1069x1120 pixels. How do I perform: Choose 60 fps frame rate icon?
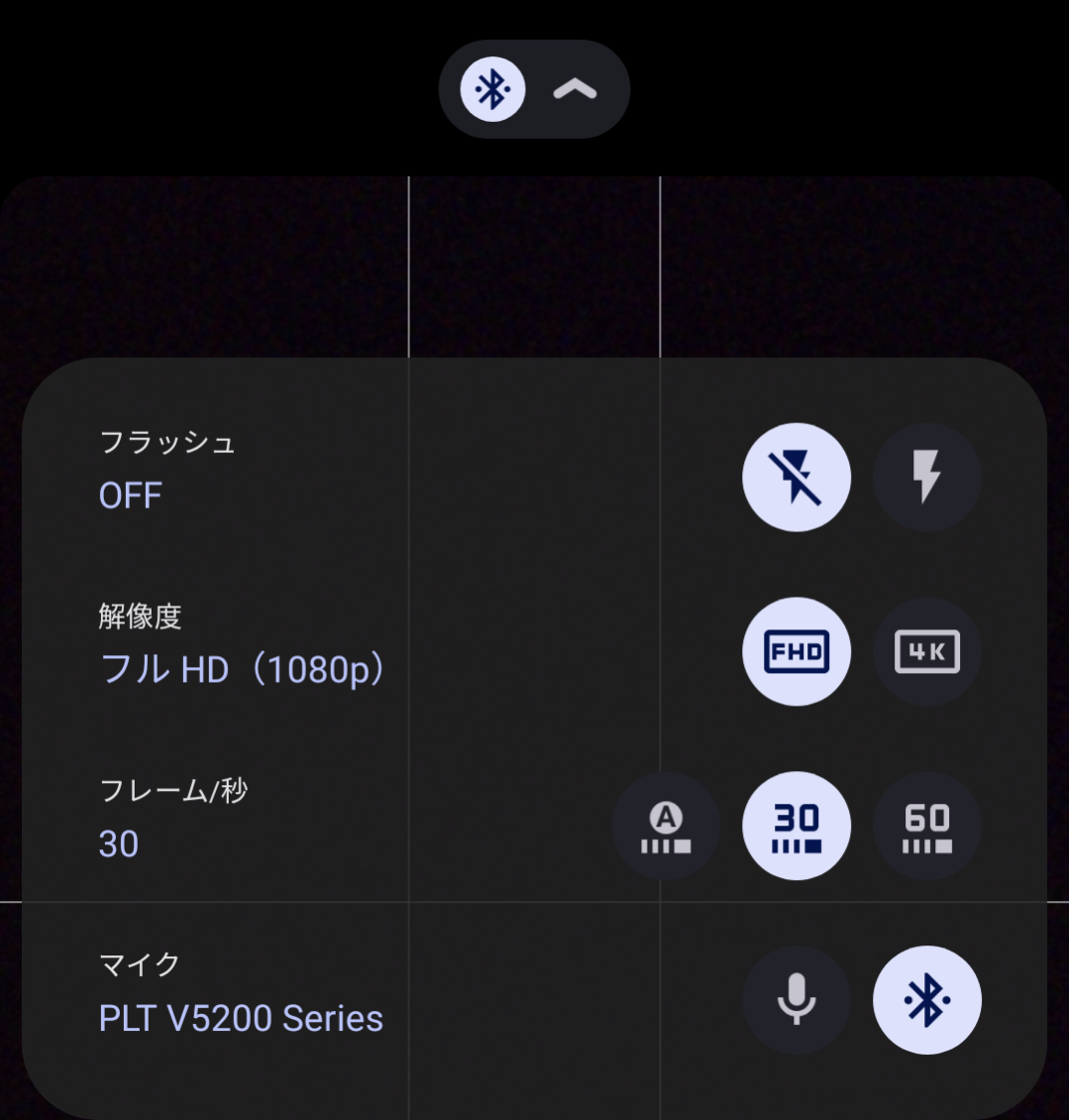[x=926, y=826]
